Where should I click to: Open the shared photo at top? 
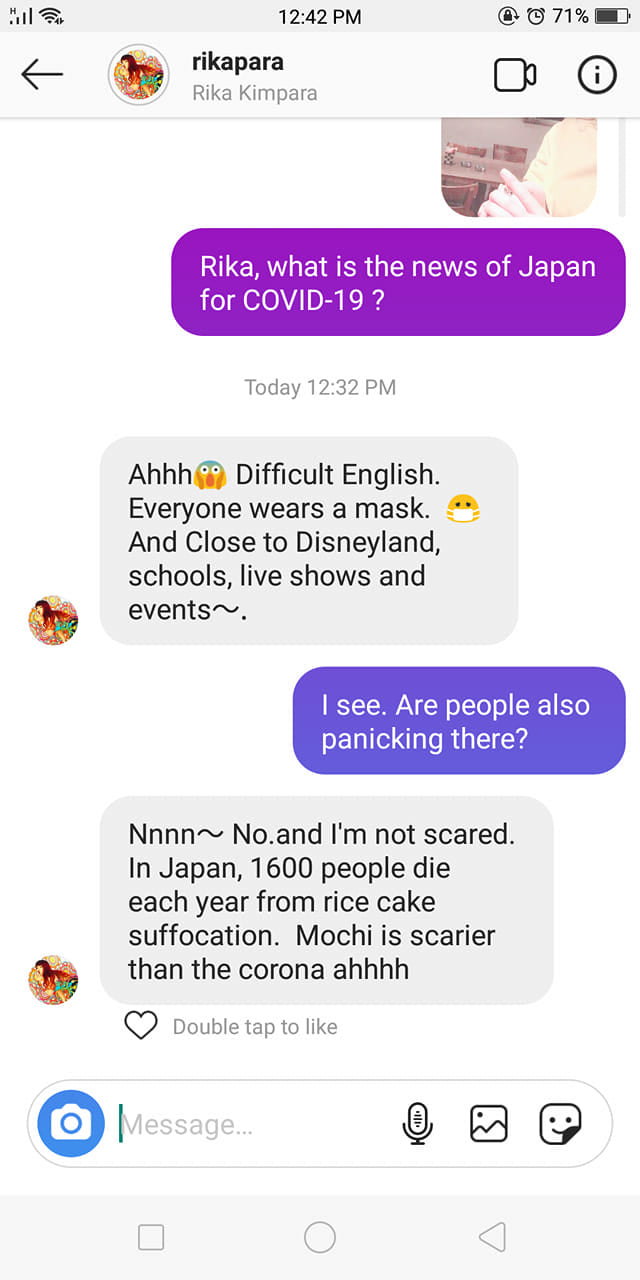(518, 167)
